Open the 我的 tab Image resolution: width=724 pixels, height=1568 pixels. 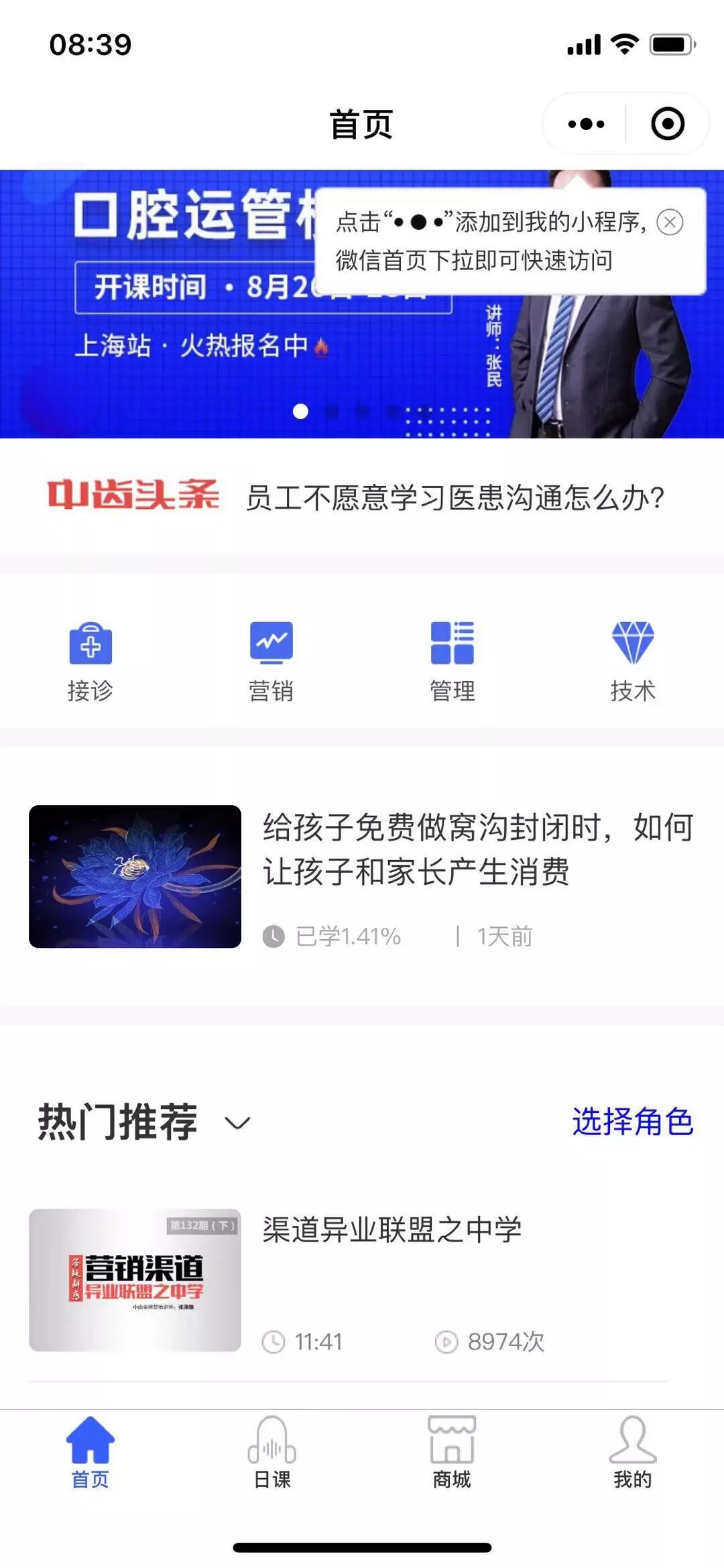633,1452
